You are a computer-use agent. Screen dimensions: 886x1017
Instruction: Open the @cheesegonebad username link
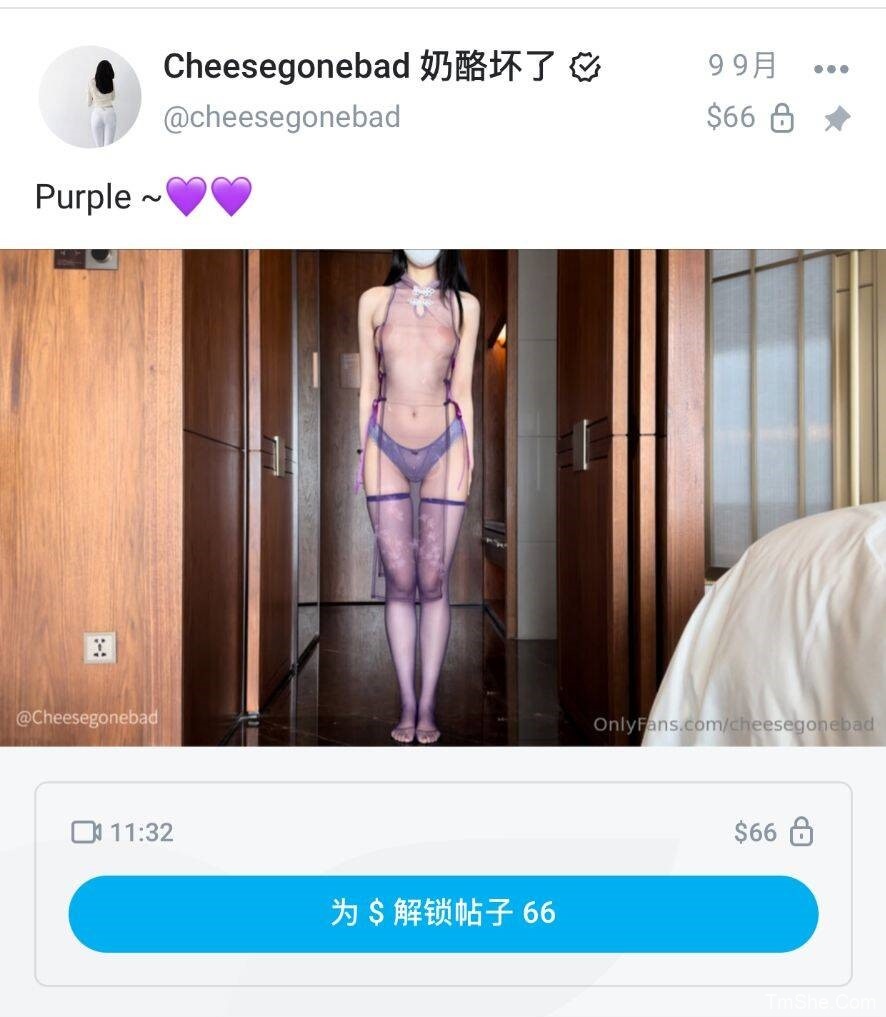click(282, 117)
